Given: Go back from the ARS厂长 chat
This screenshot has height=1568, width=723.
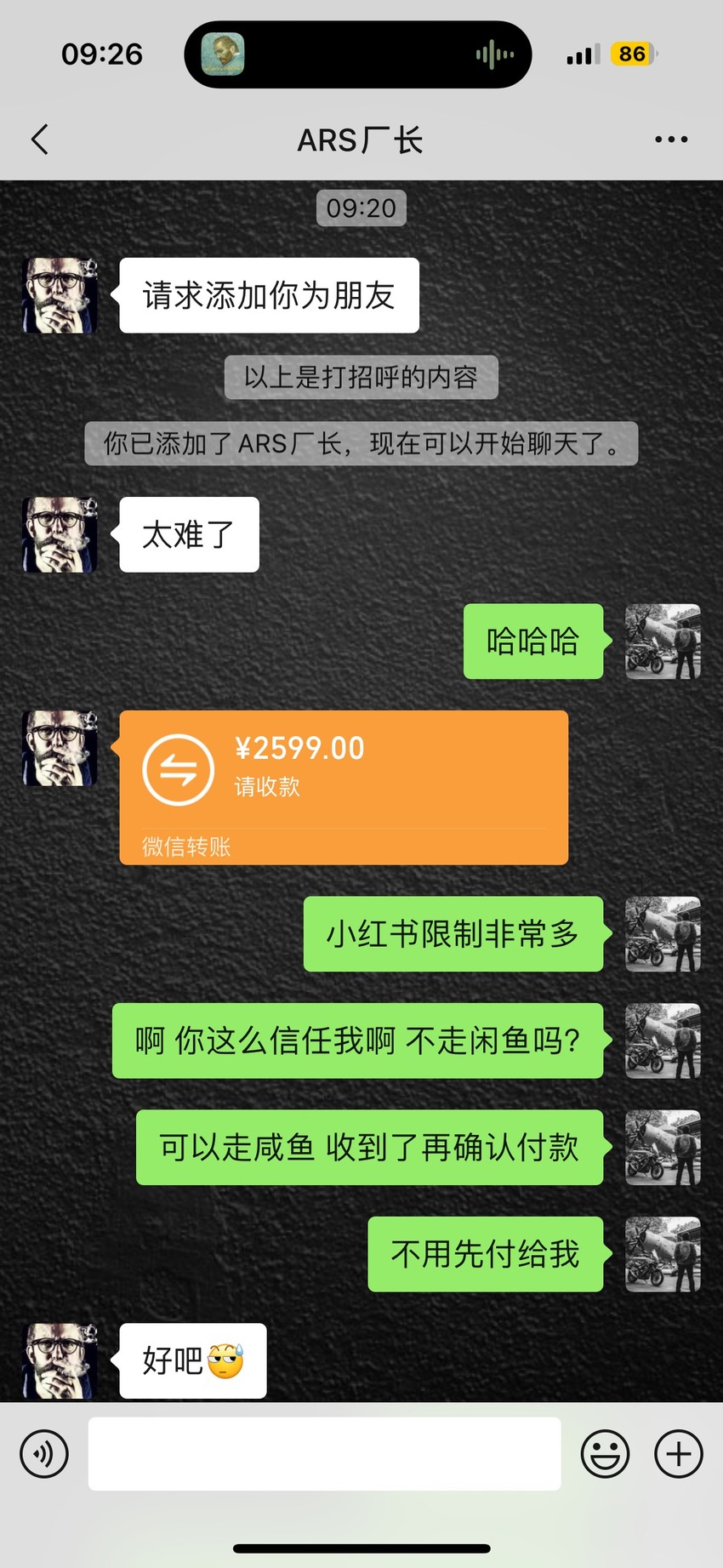Looking at the screenshot, I should click(39, 140).
